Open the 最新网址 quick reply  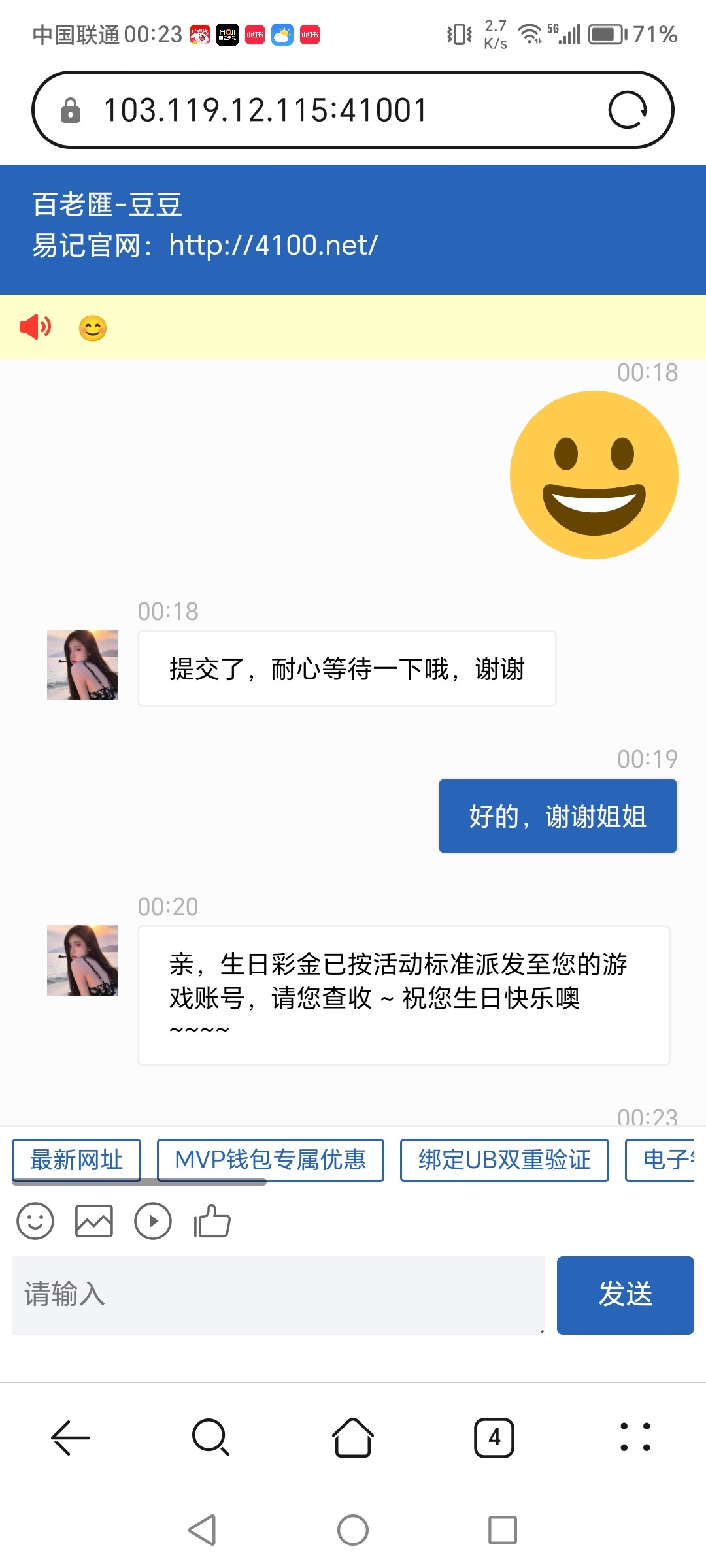pyautogui.click(x=76, y=1160)
